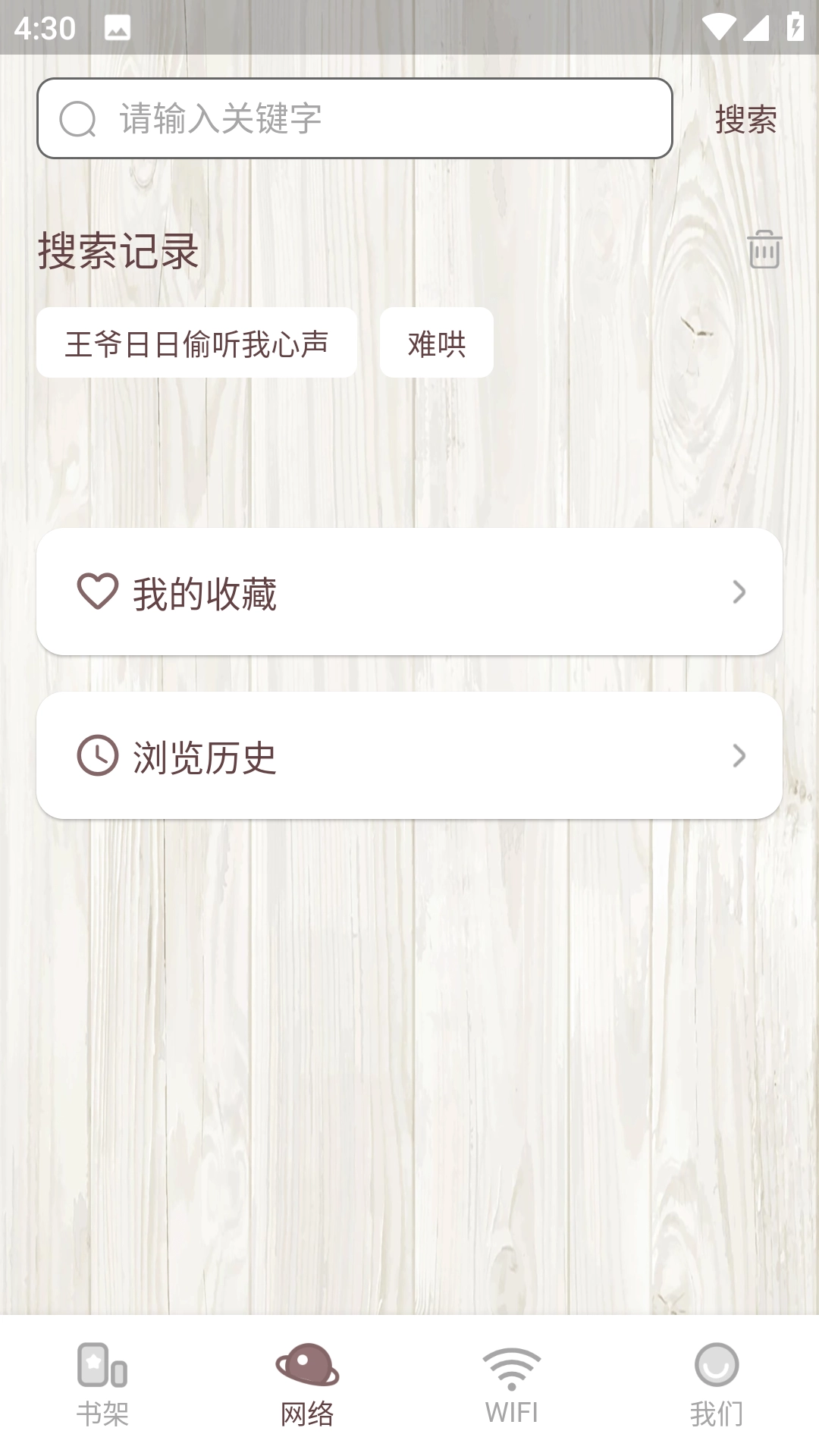Tap the clock icon beside 浏览历史
The width and height of the screenshot is (819, 1456).
tap(98, 755)
